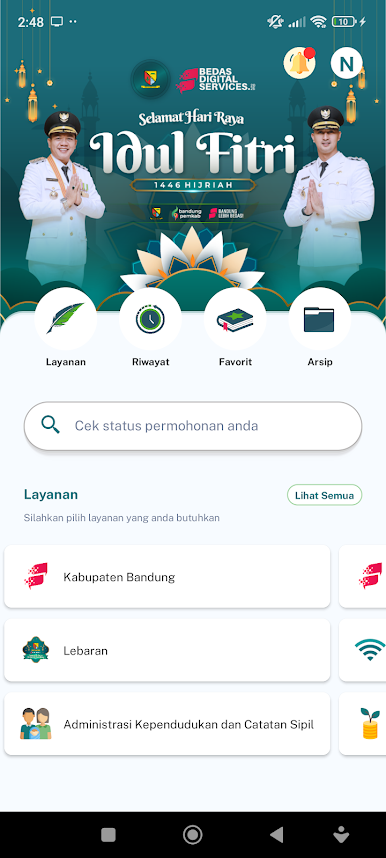
Task: Go back with the system back button
Action: click(x=276, y=834)
